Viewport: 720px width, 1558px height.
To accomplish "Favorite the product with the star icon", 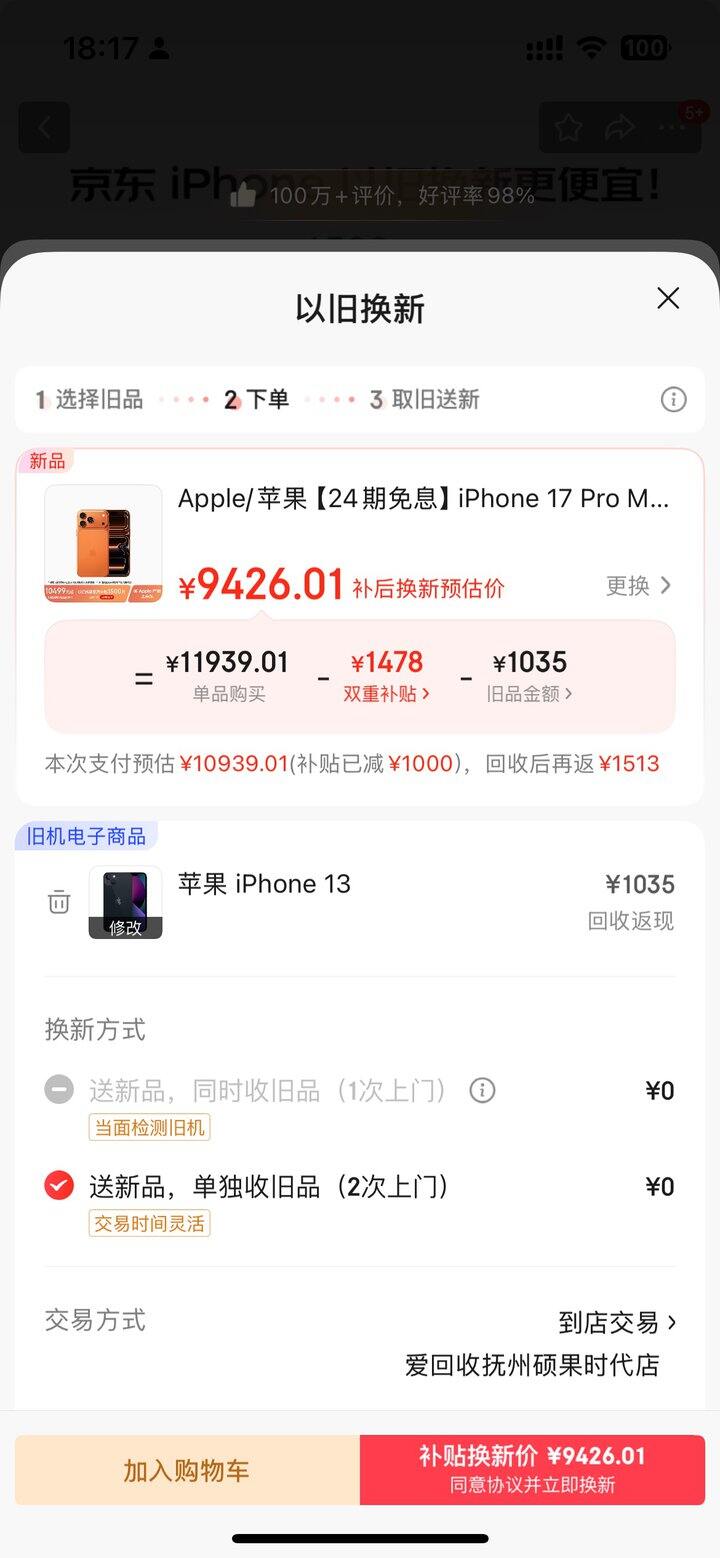I will tap(569, 128).
